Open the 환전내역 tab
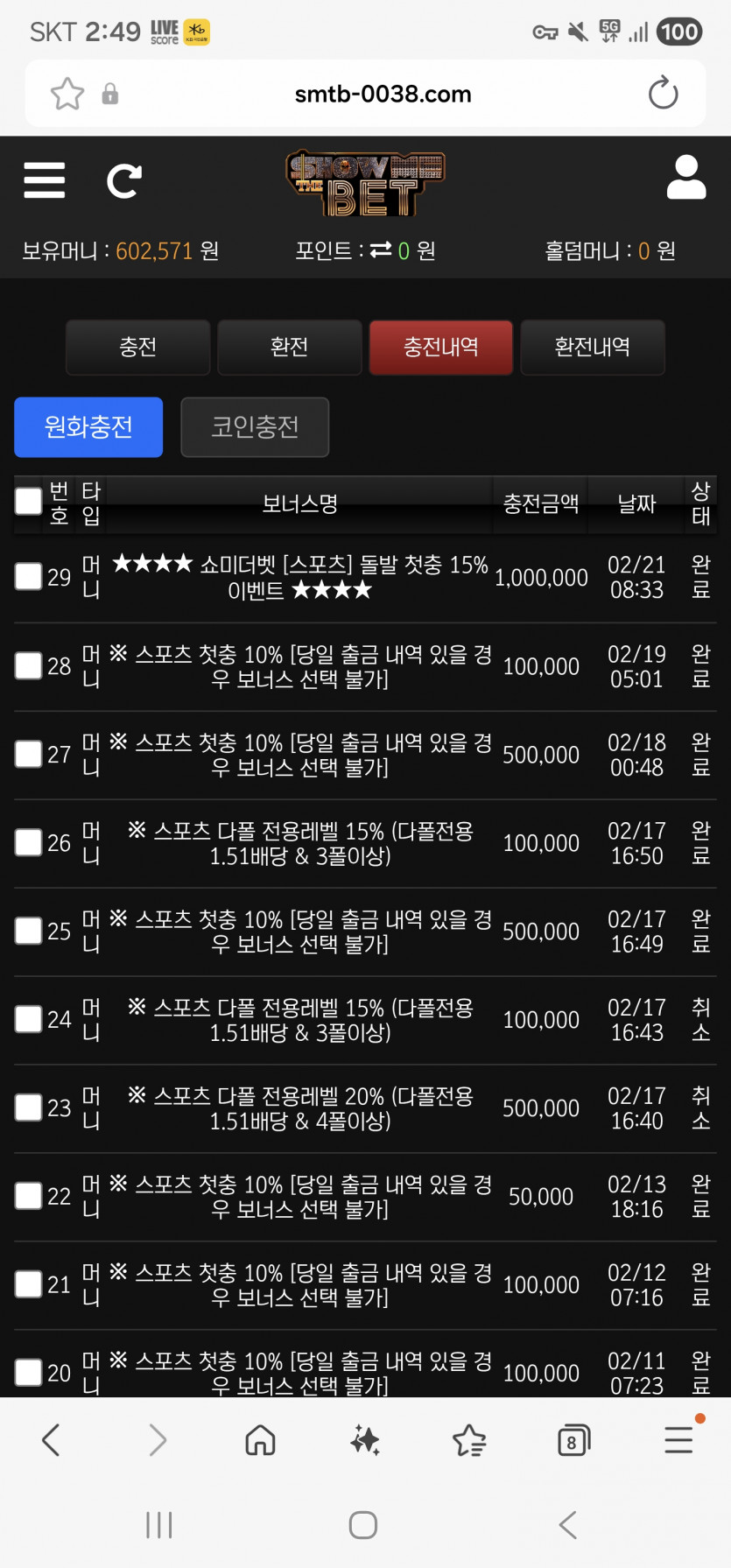The height and width of the screenshot is (1568, 731). click(x=593, y=348)
